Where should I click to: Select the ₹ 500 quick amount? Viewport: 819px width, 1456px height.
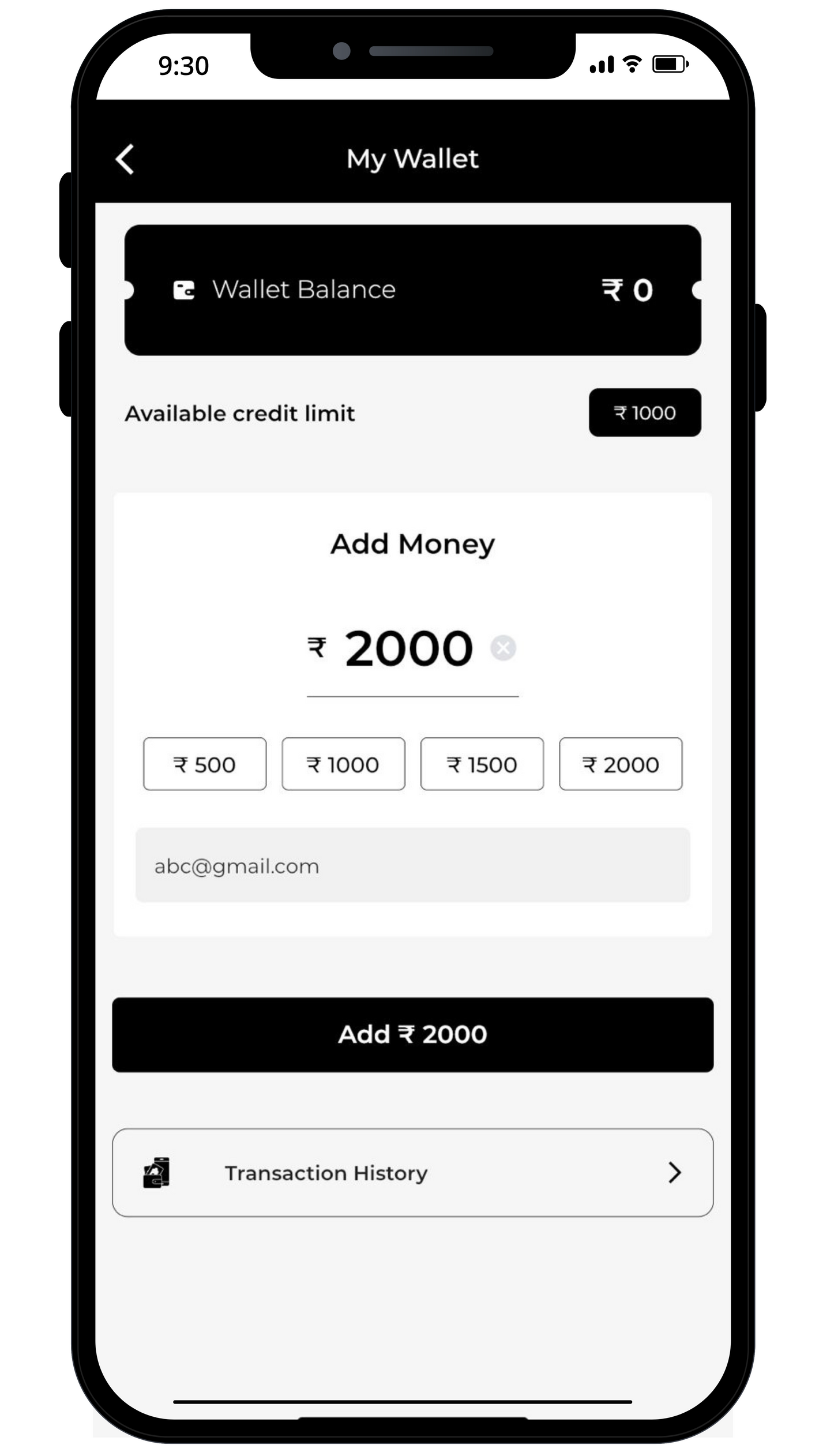(205, 764)
